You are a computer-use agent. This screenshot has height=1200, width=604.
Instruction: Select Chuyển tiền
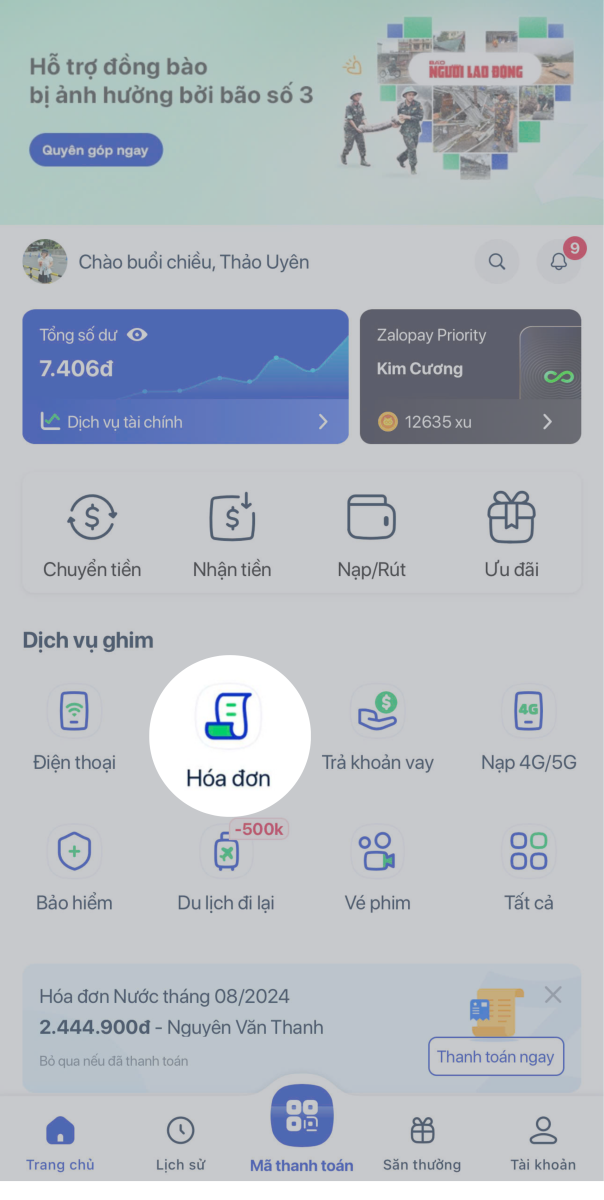[92, 535]
